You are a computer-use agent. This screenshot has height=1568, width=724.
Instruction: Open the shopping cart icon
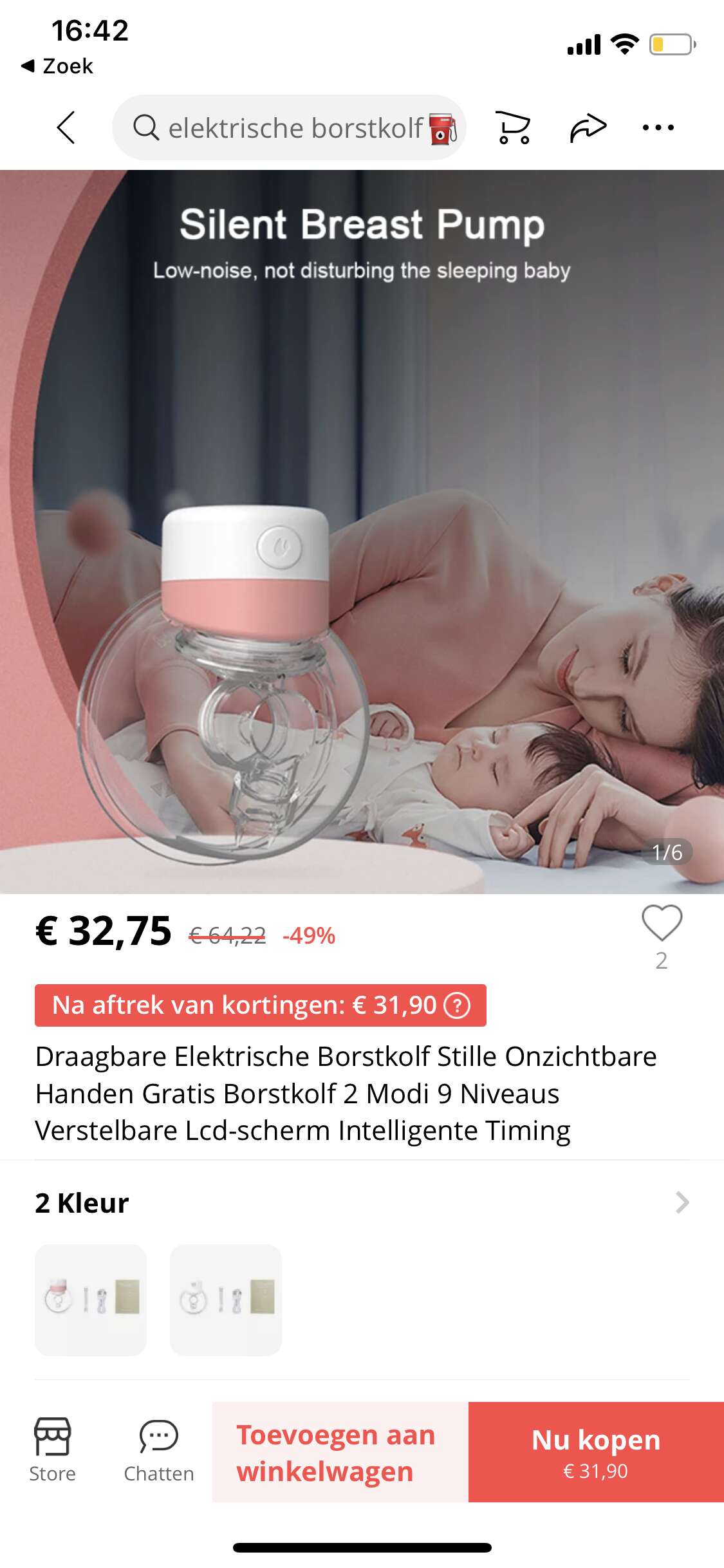(x=513, y=127)
